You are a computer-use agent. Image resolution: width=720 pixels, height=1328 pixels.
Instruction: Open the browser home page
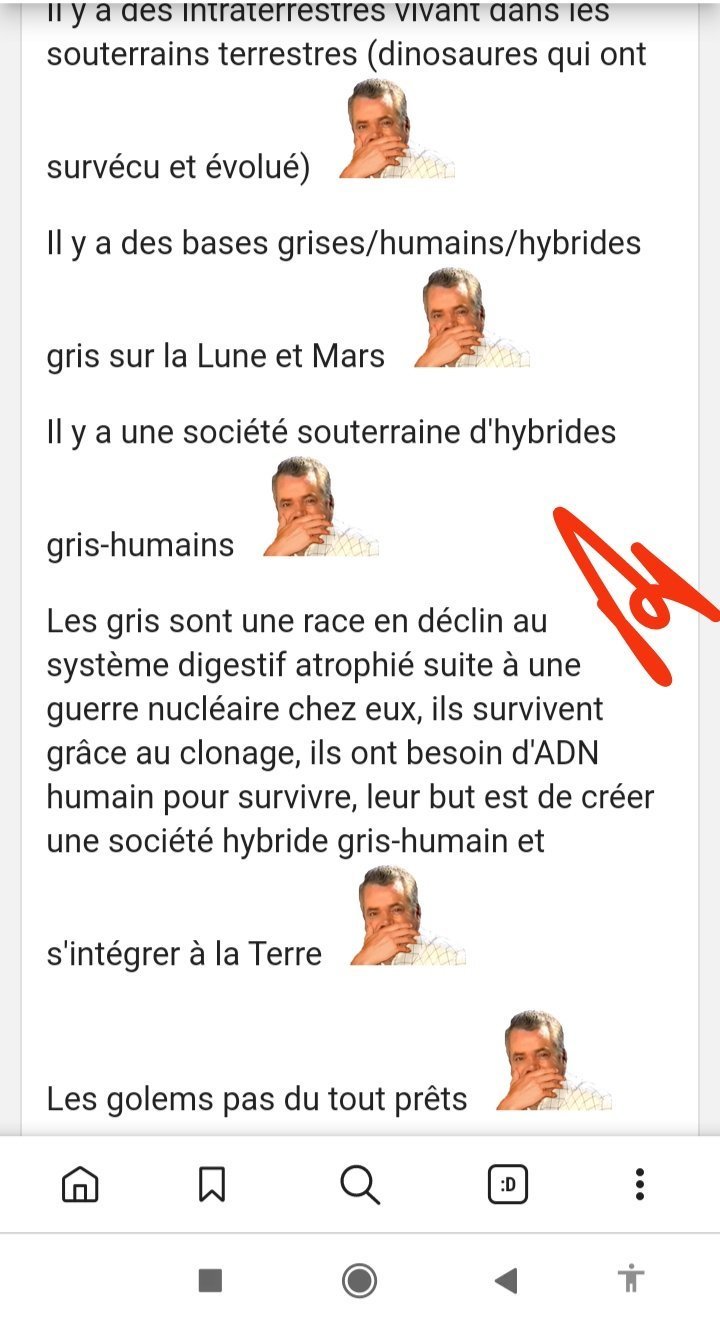[80, 1185]
